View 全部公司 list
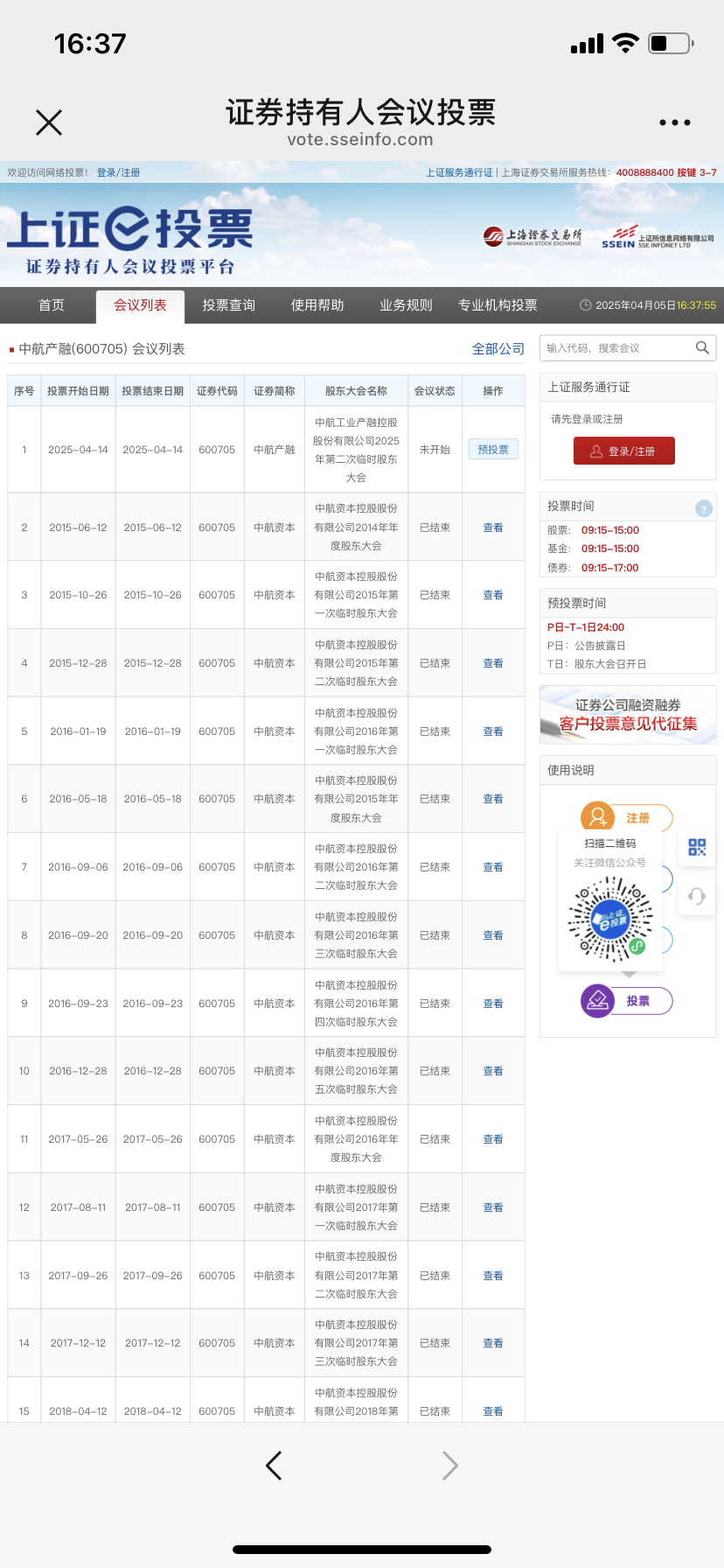The height and width of the screenshot is (1568, 724). 498,349
